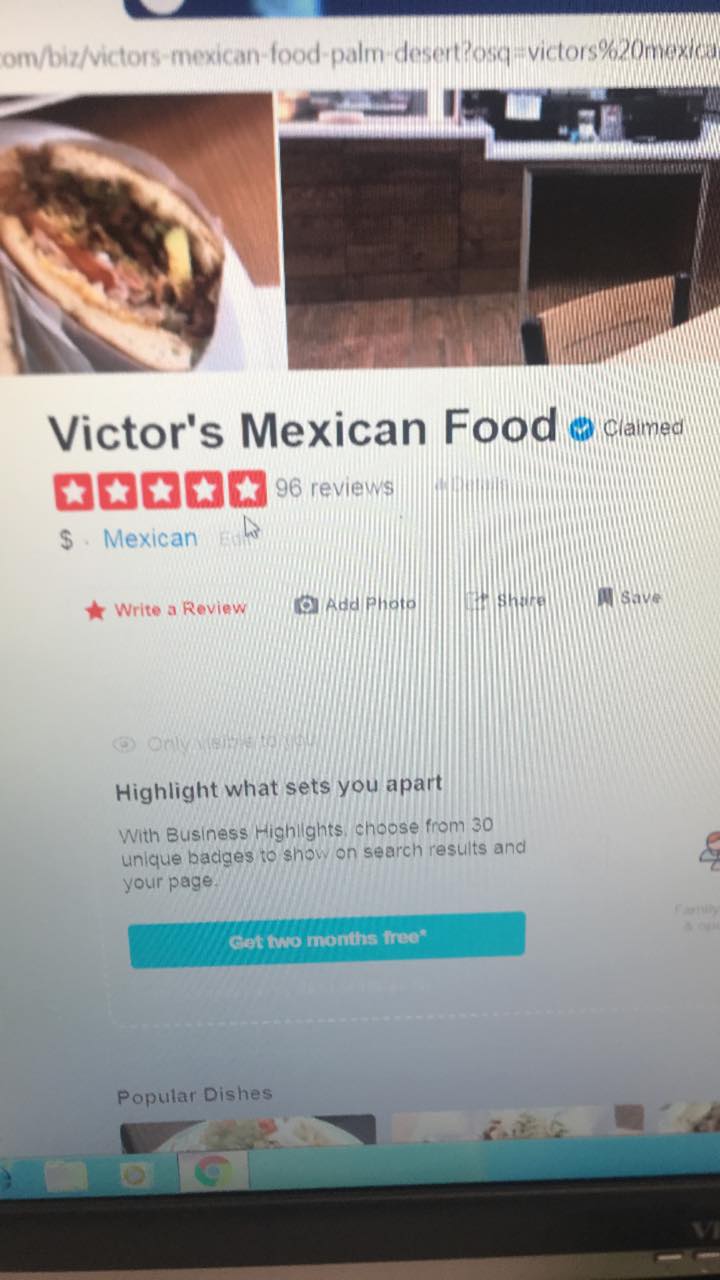Click Chrome icon in the taskbar
720x1280 pixels.
tap(212, 1172)
